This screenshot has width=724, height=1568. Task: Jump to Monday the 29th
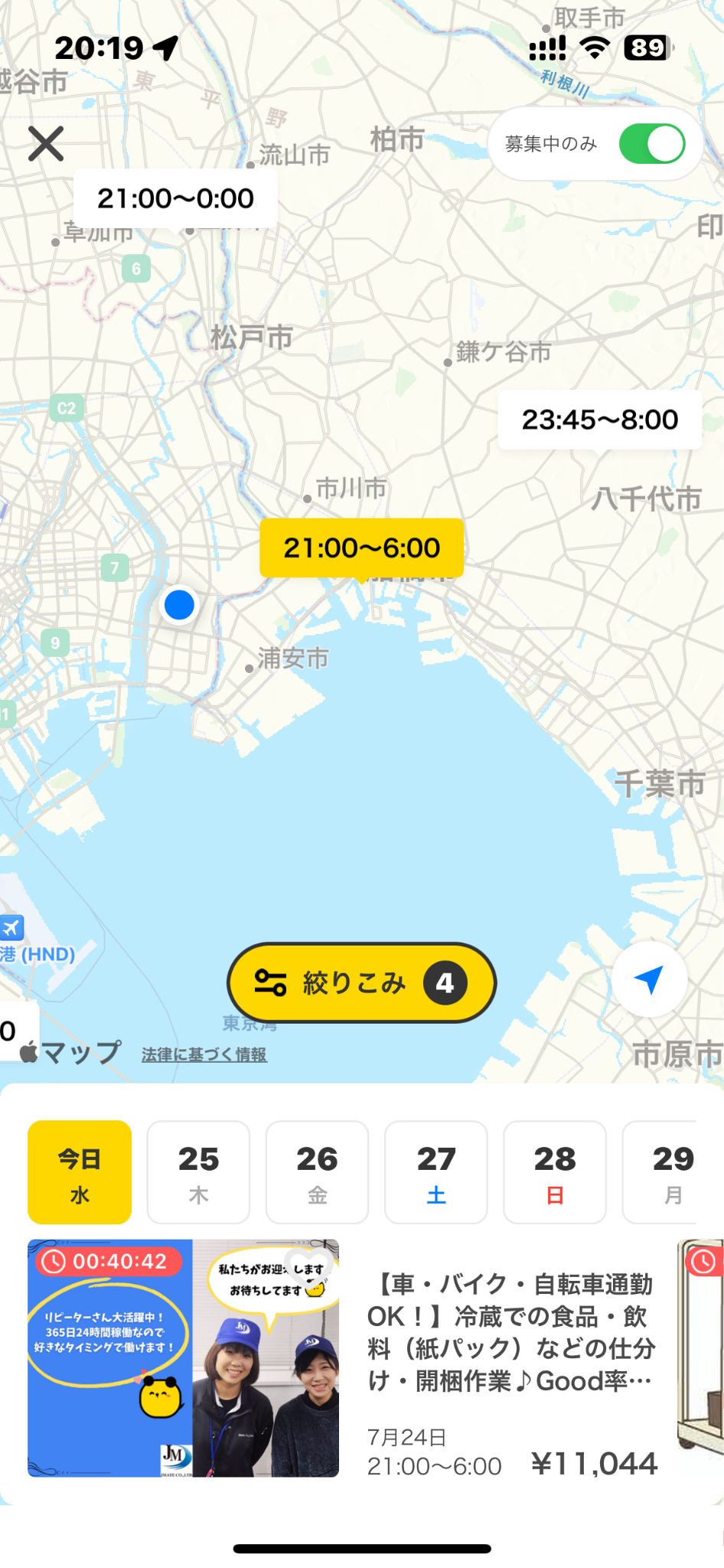click(x=671, y=1172)
